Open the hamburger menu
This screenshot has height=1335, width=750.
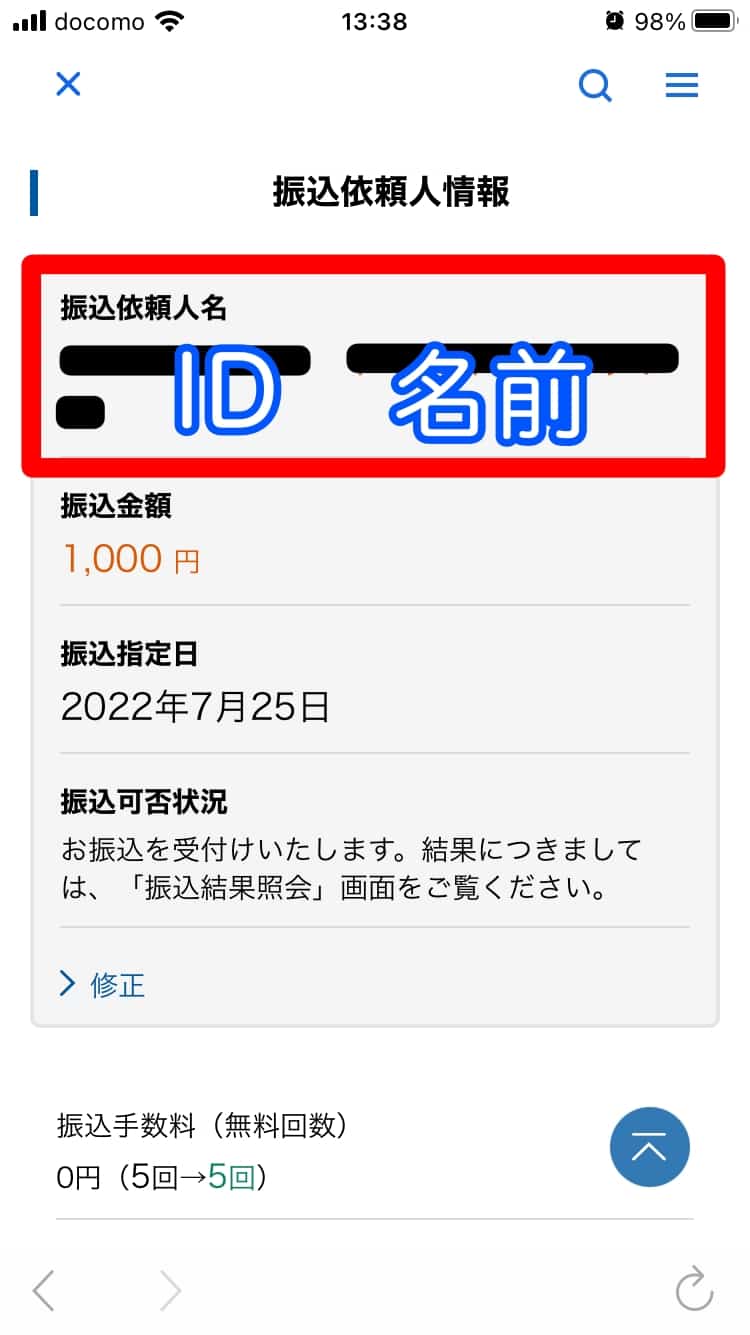click(682, 86)
